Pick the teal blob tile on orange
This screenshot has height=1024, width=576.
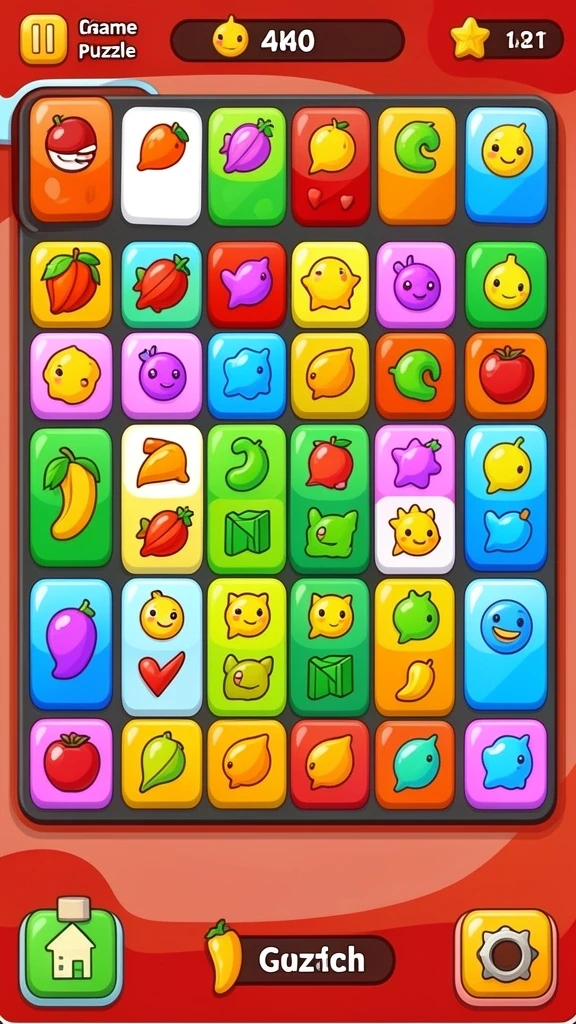415,764
